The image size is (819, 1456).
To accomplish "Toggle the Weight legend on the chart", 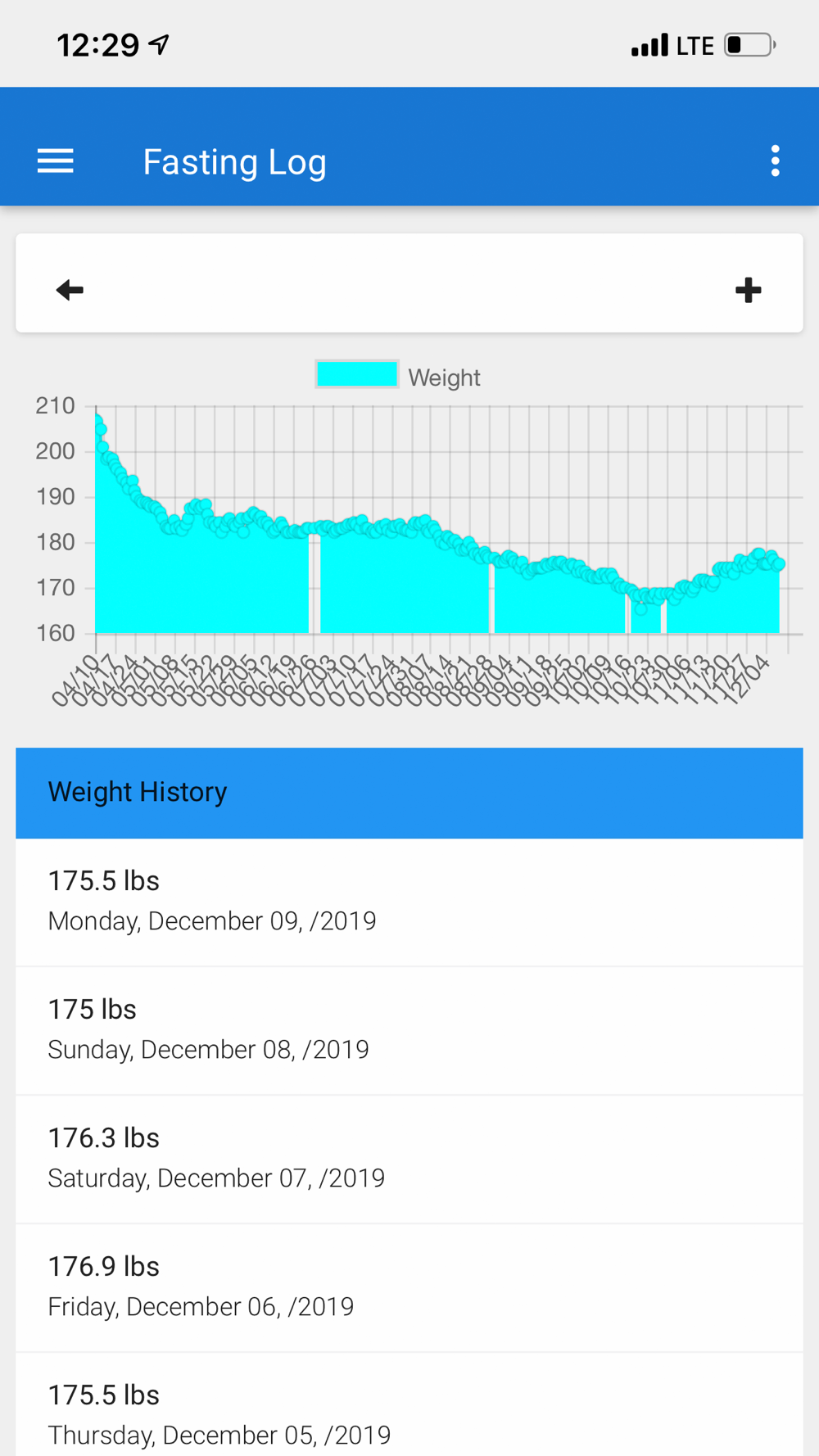I will 399,376.
